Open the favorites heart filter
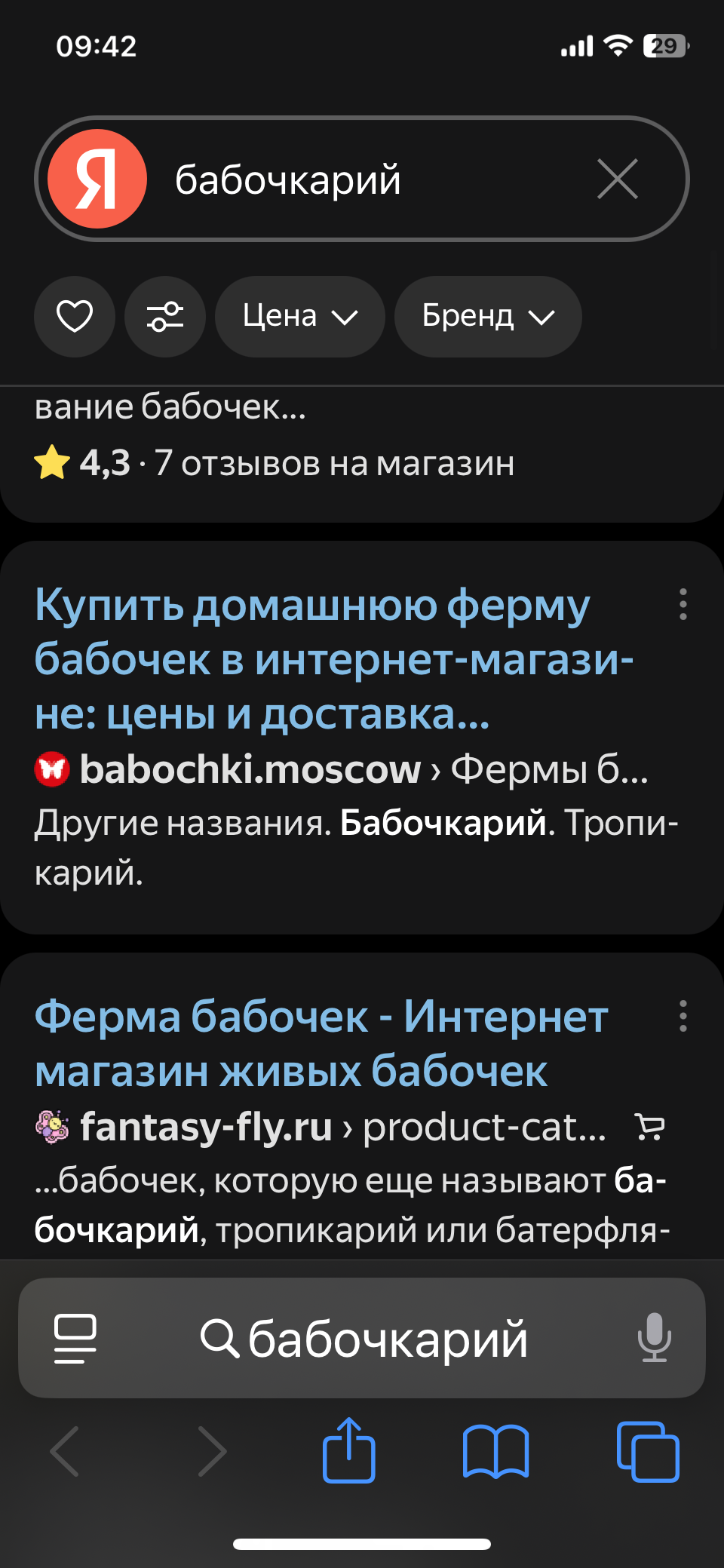This screenshot has width=724, height=1568. tap(75, 316)
